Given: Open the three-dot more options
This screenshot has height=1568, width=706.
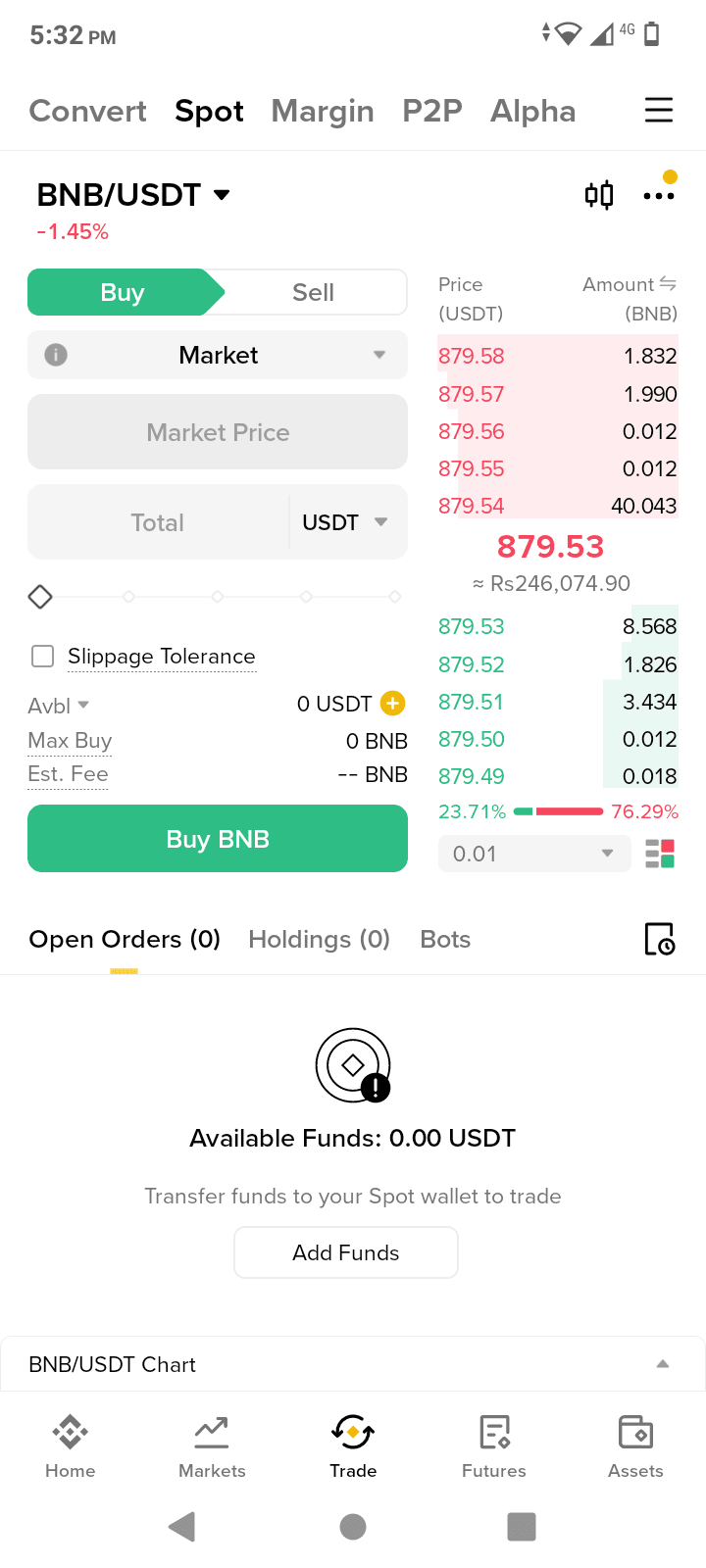Looking at the screenshot, I should point(659,196).
